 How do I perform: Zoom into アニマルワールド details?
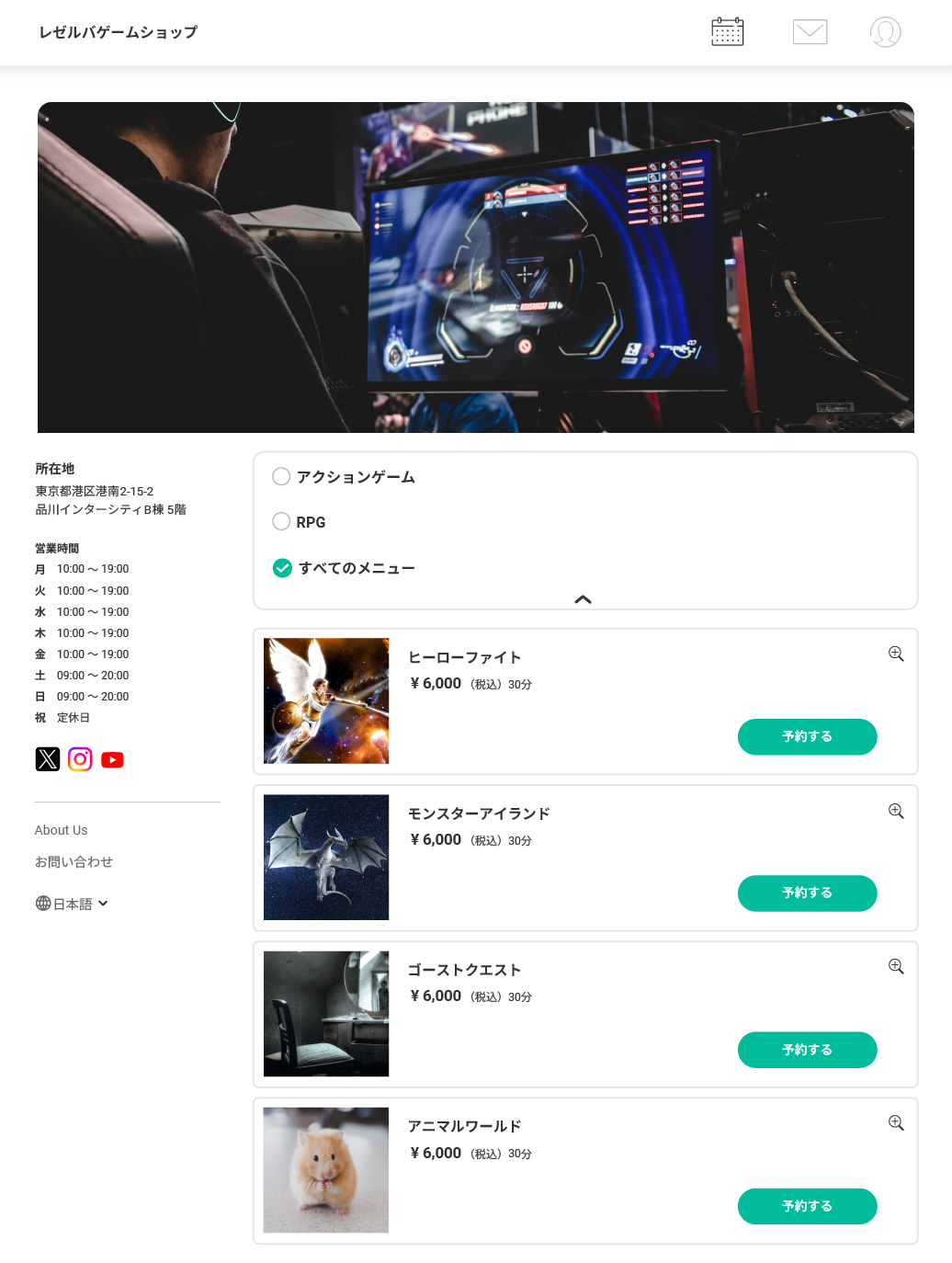[x=896, y=1122]
